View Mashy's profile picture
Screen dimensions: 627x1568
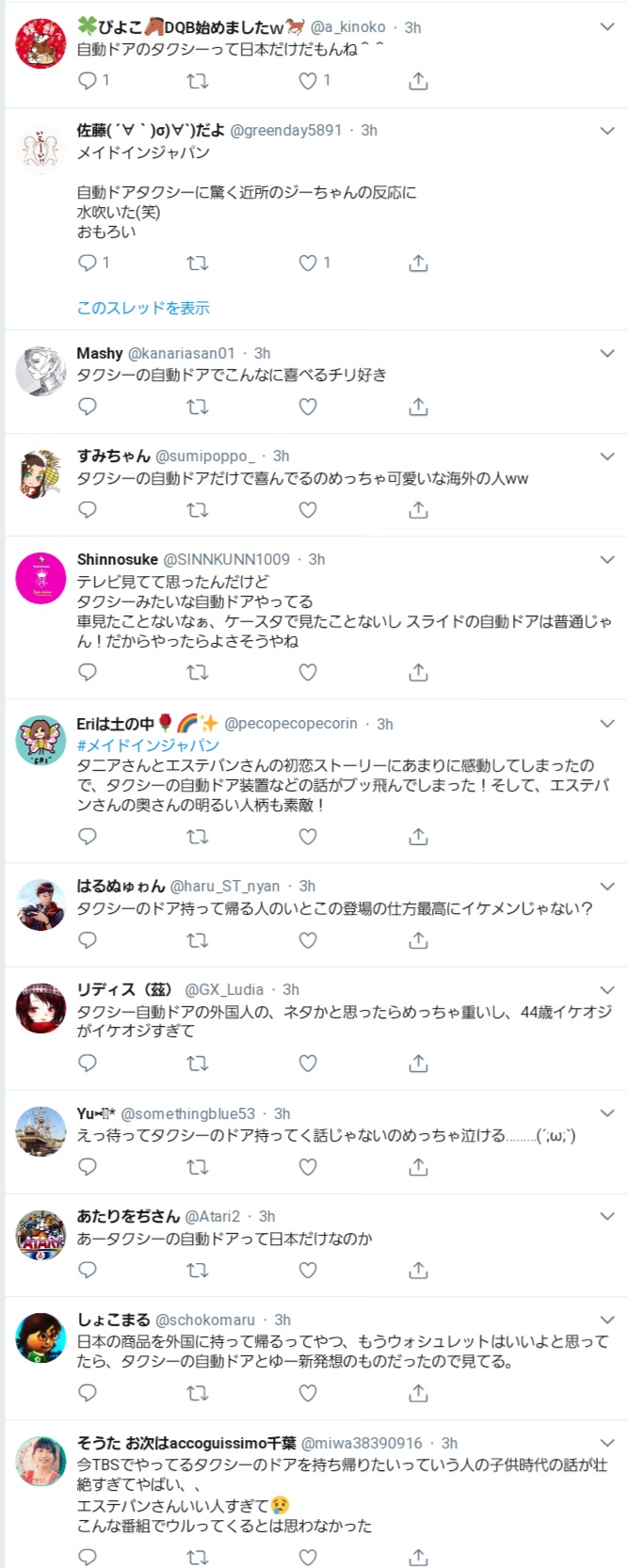40,371
